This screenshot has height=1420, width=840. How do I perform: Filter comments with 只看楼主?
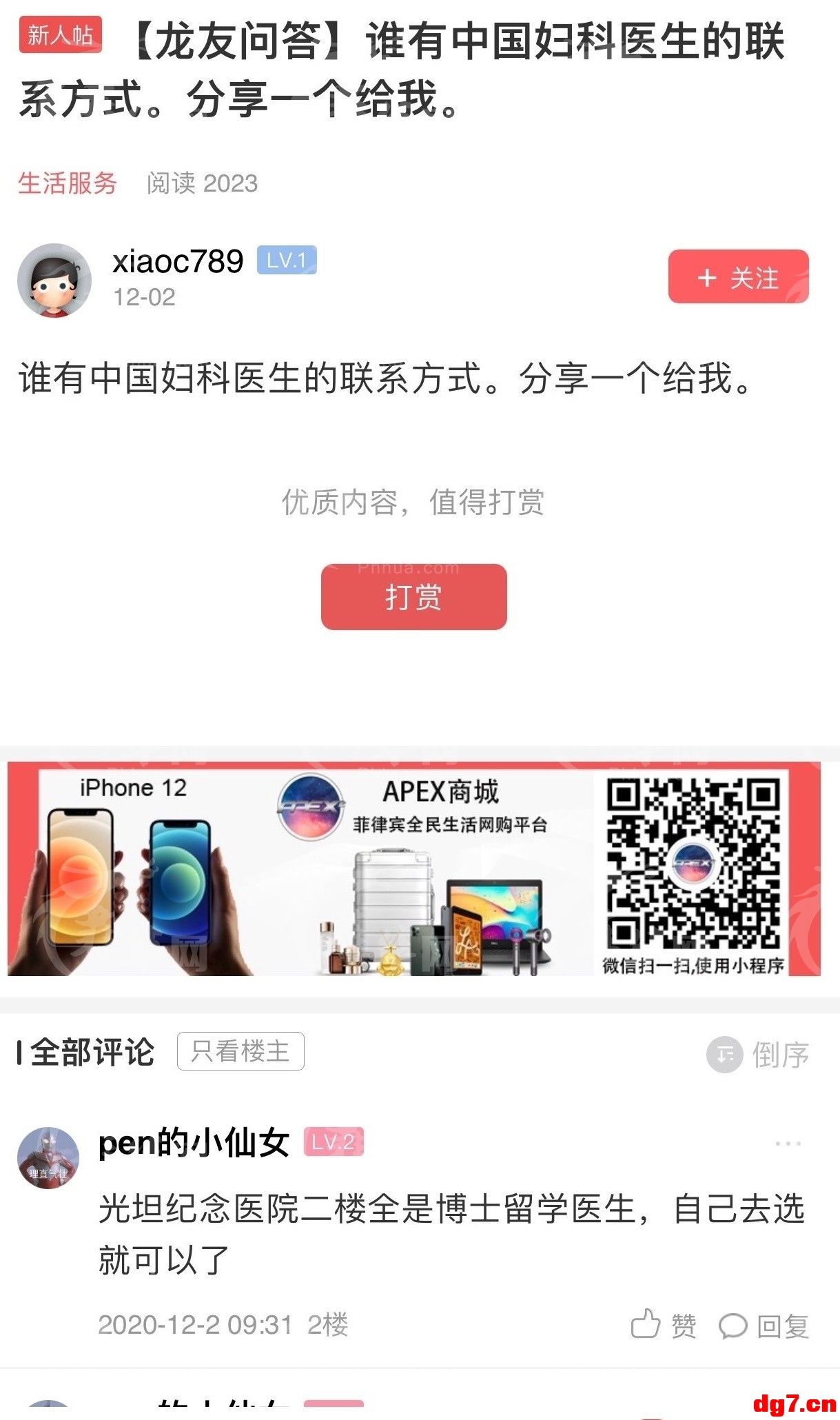click(240, 1051)
